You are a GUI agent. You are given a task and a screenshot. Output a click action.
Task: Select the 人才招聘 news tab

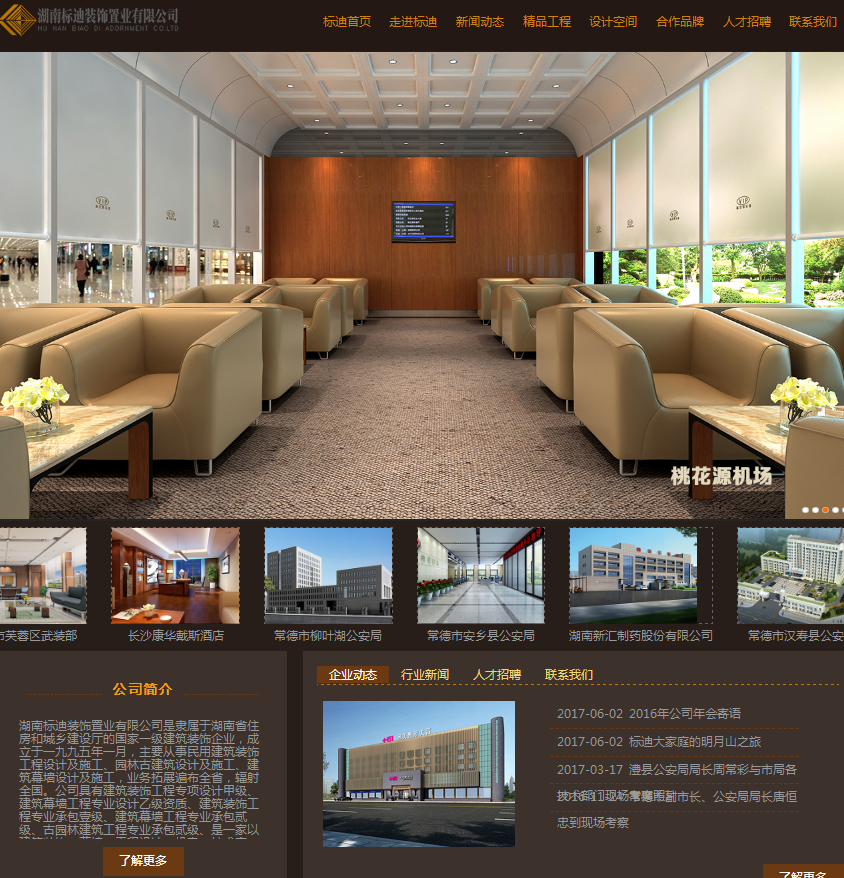pyautogui.click(x=497, y=675)
